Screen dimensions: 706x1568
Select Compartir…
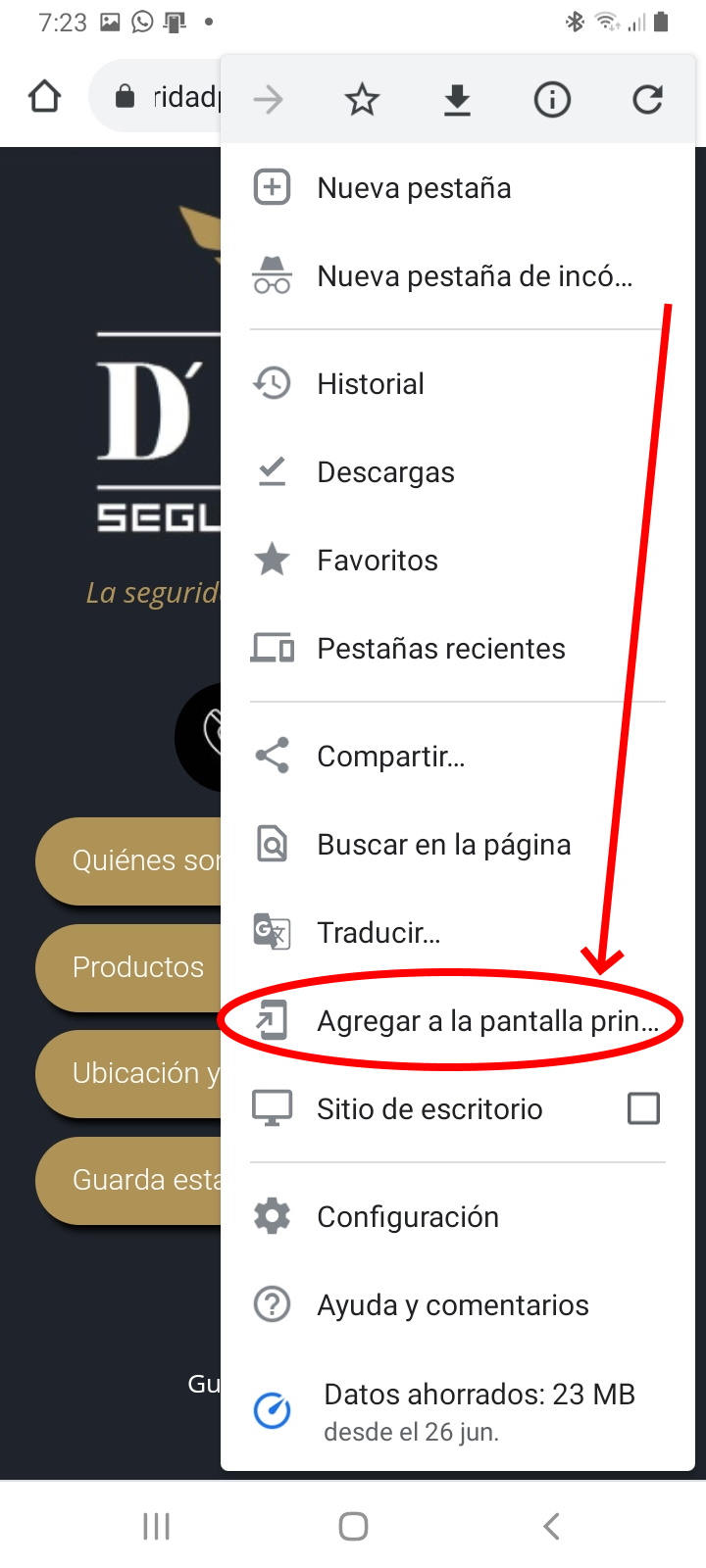[x=458, y=756]
